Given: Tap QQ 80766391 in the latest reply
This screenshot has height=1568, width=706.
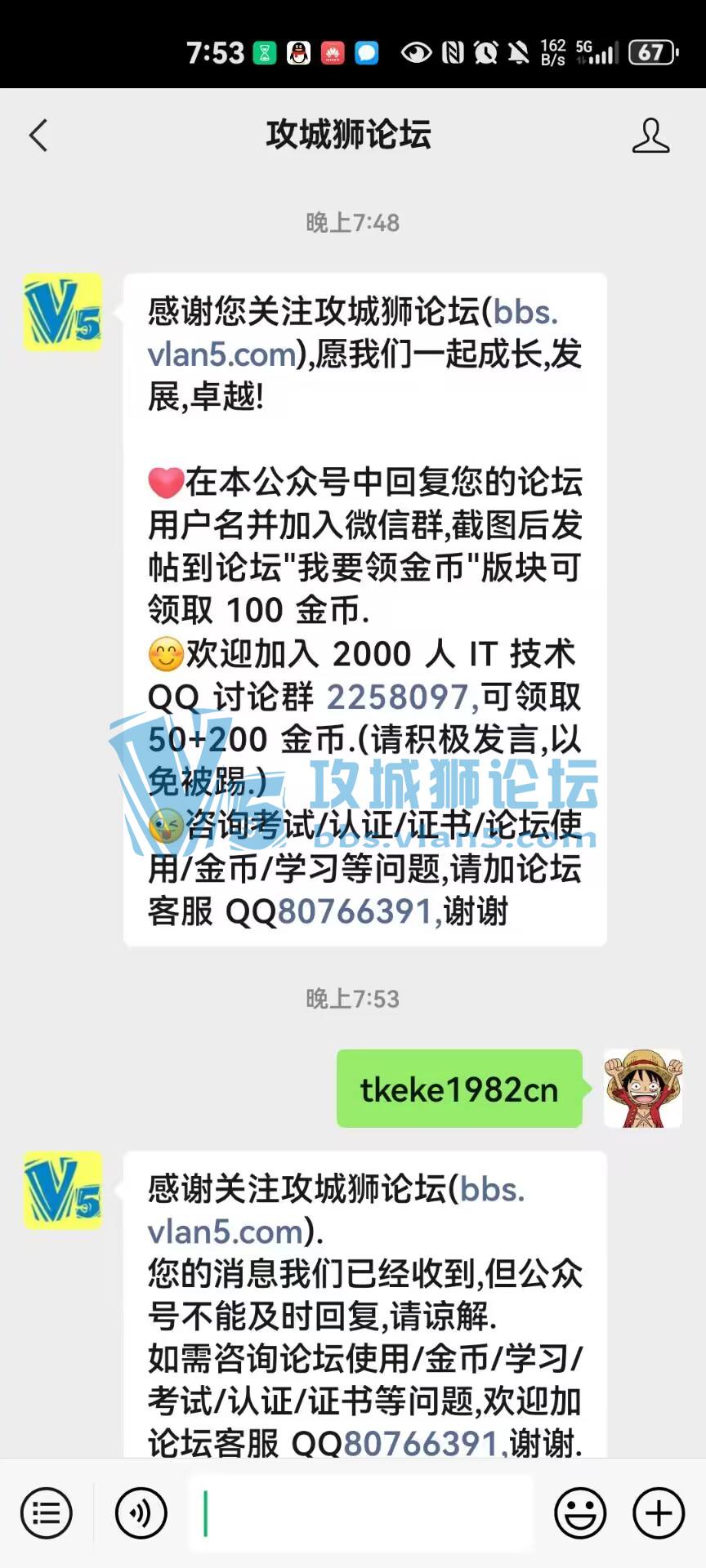Looking at the screenshot, I should [x=420, y=1444].
